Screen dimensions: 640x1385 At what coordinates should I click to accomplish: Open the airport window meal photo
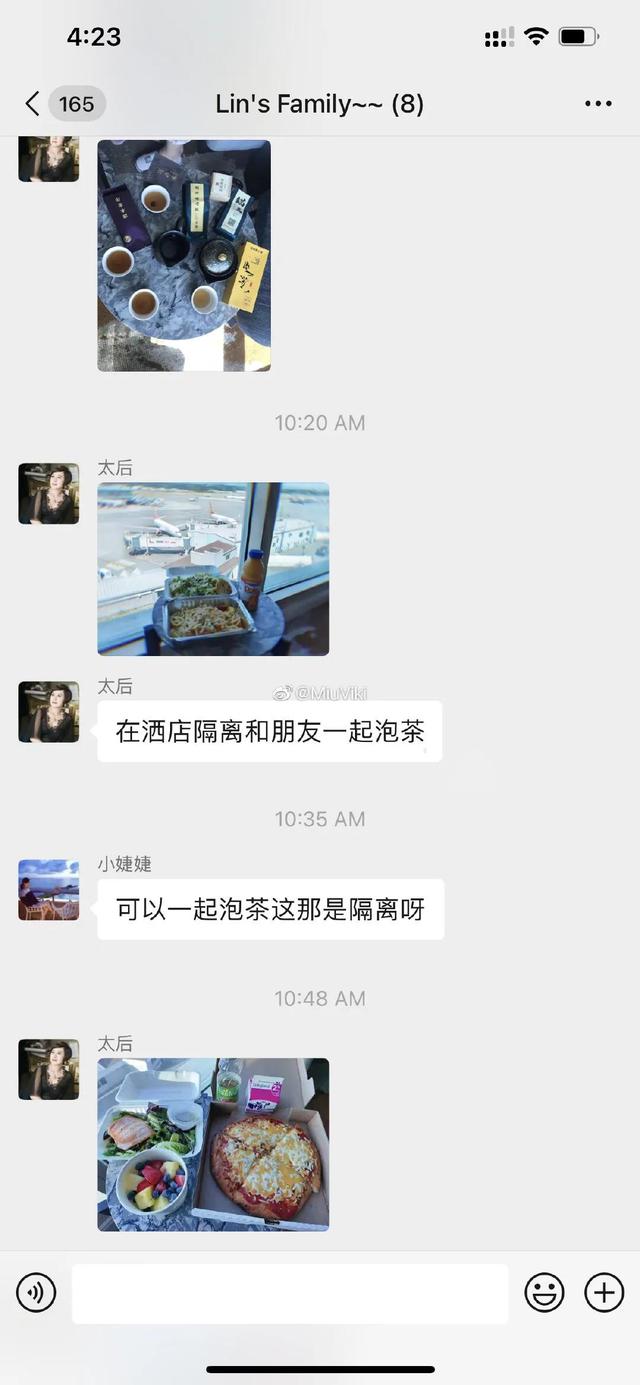point(213,569)
